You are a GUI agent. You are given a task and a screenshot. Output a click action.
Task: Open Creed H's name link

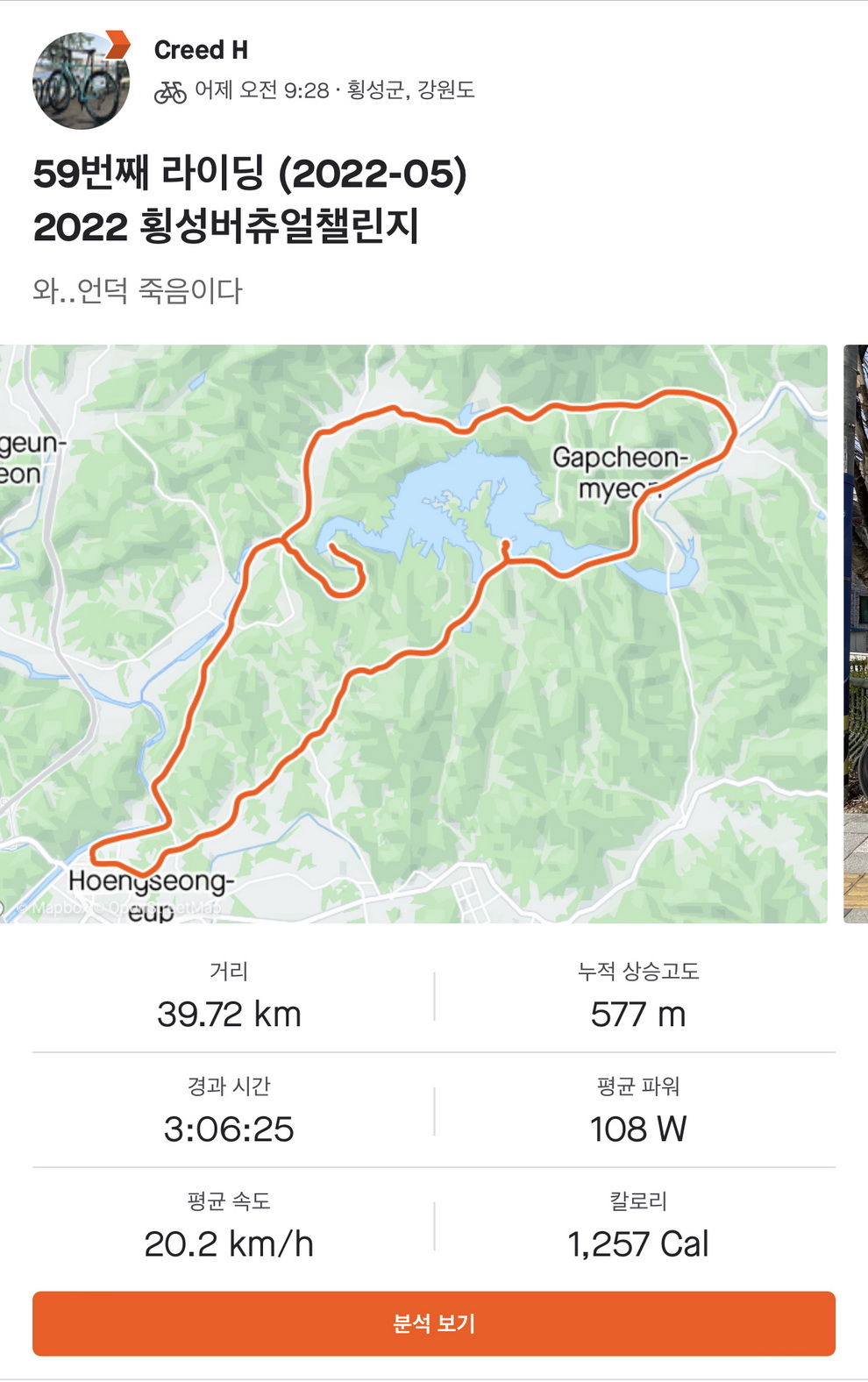(201, 50)
